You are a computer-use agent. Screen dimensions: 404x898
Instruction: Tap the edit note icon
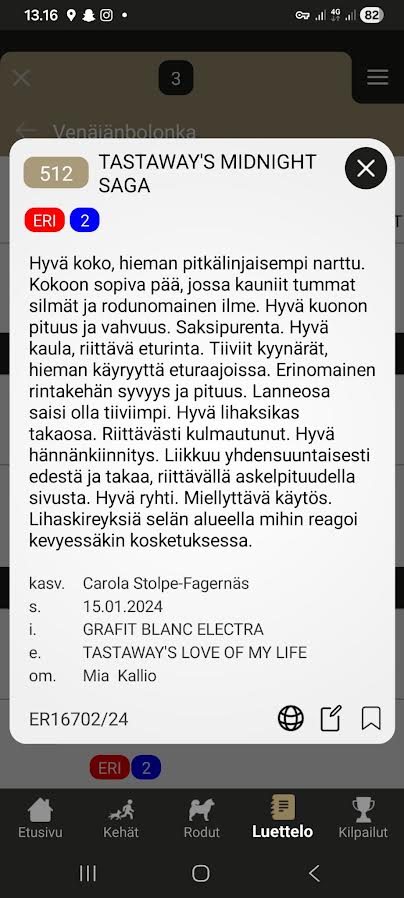tap(331, 718)
